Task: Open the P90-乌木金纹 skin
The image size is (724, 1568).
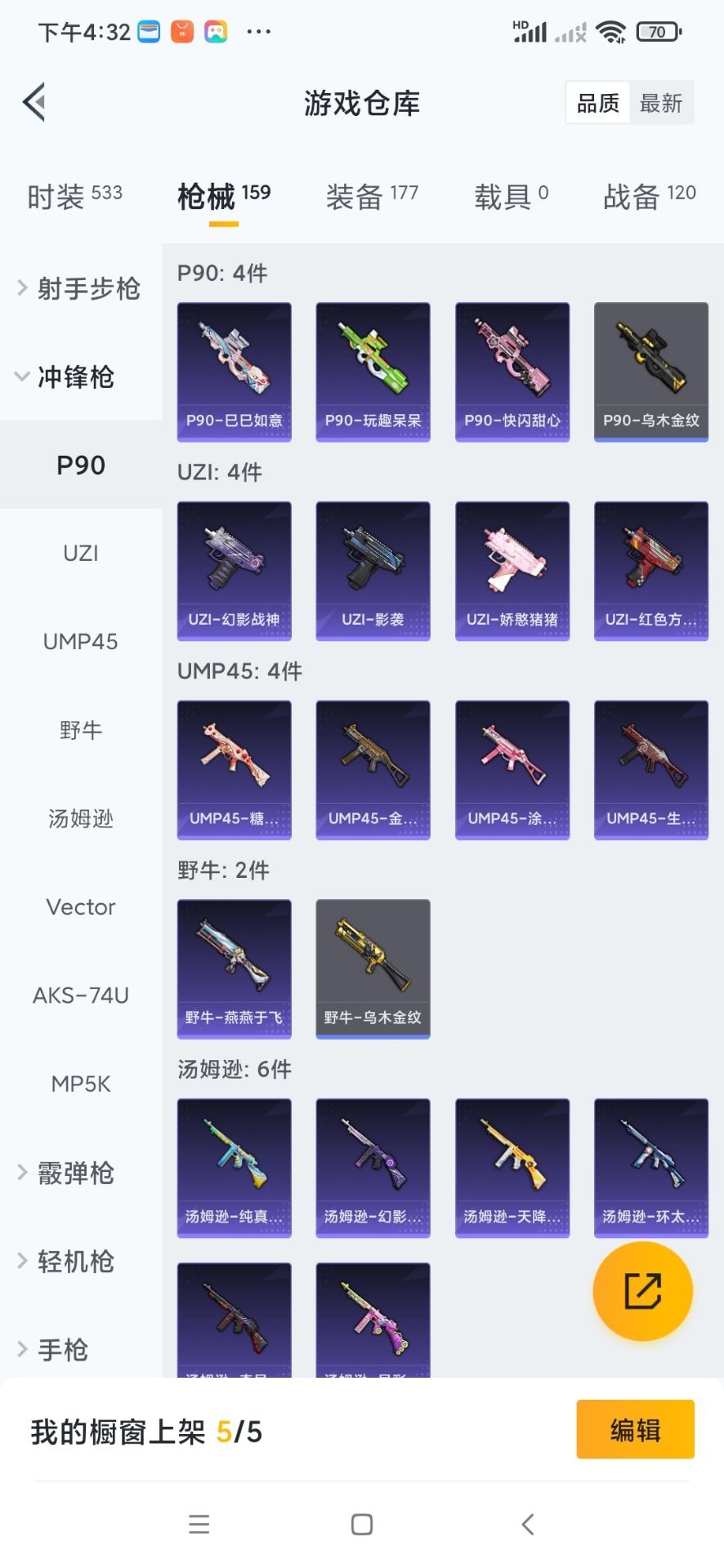Action: tap(651, 372)
